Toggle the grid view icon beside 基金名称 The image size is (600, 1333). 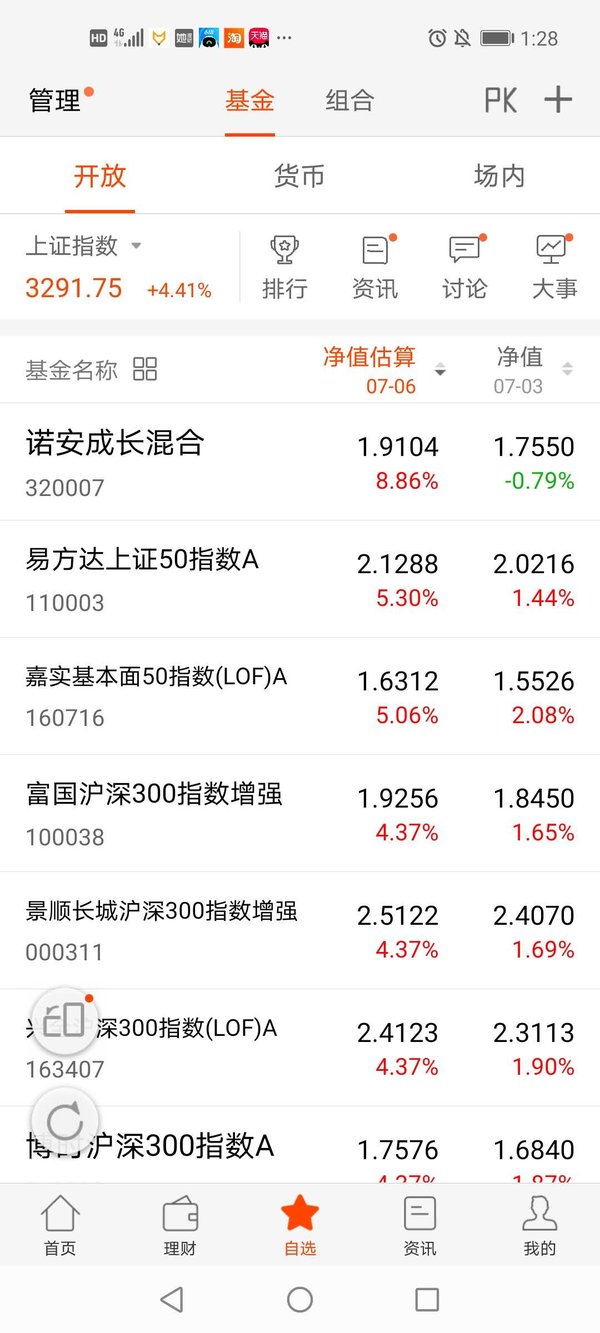click(145, 370)
